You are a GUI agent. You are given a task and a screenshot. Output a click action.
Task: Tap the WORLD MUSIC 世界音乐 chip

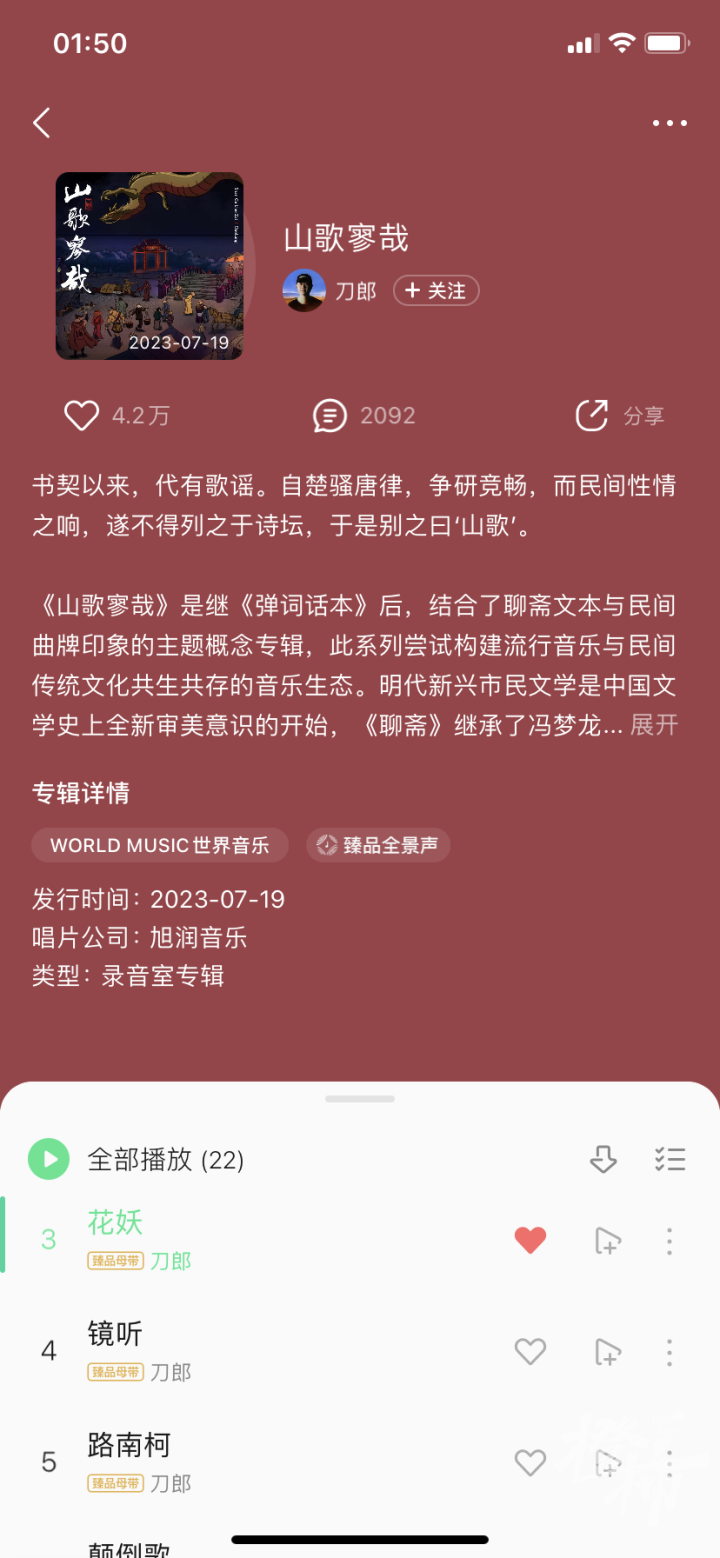pos(160,845)
